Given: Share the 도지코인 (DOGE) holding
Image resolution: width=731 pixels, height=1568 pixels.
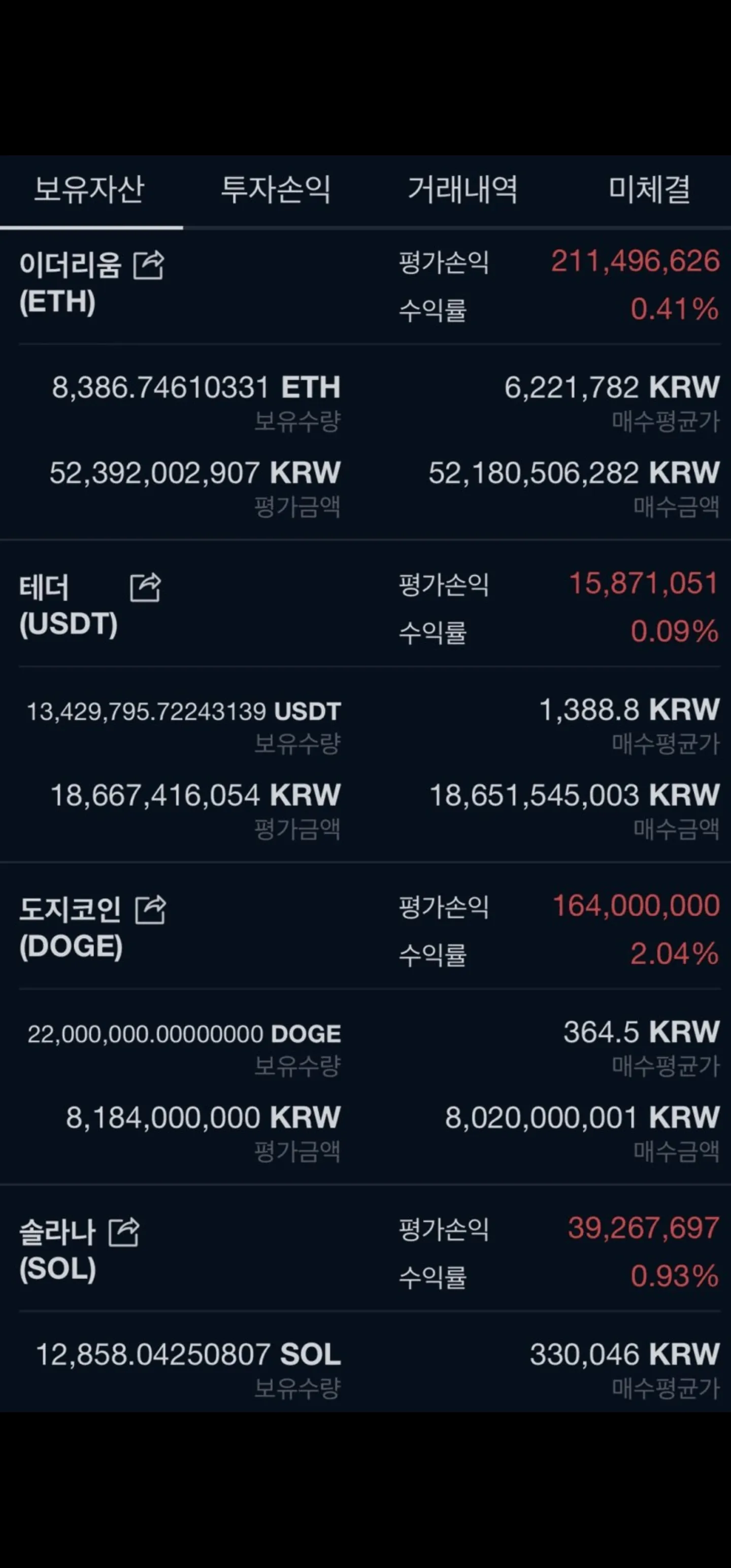Looking at the screenshot, I should click(150, 910).
